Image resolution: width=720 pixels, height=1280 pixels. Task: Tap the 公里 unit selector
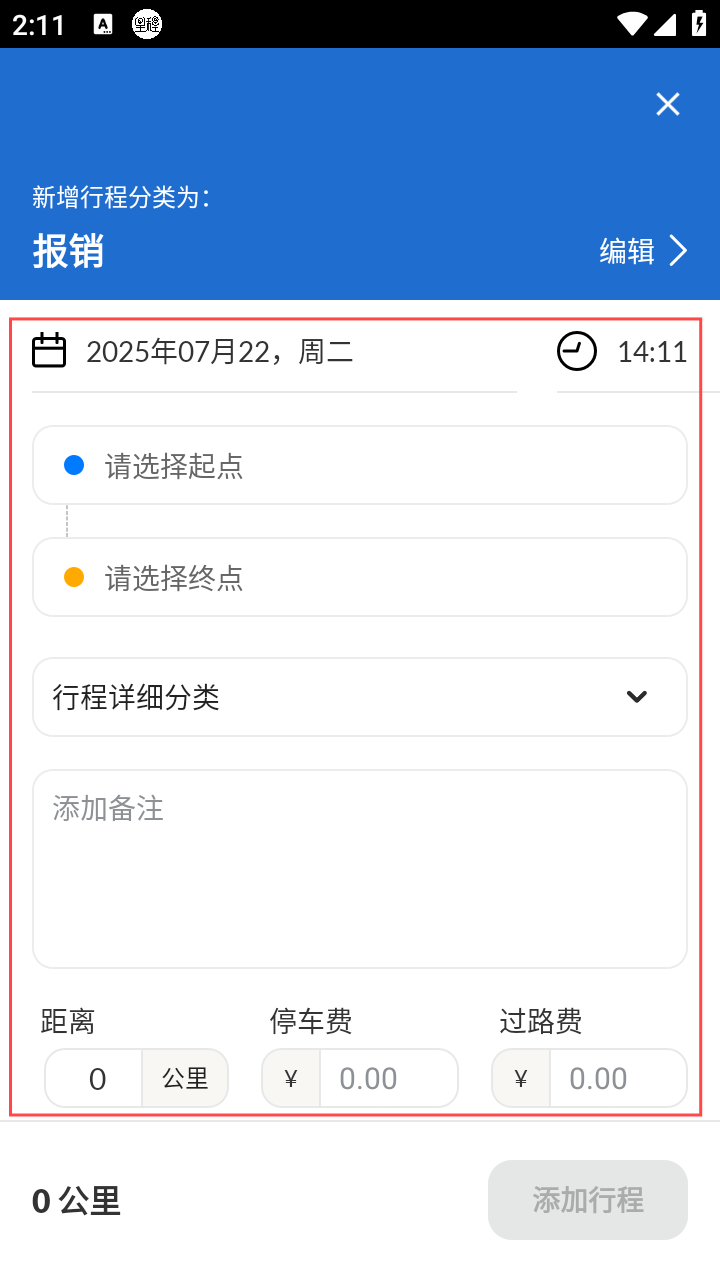click(x=185, y=1079)
